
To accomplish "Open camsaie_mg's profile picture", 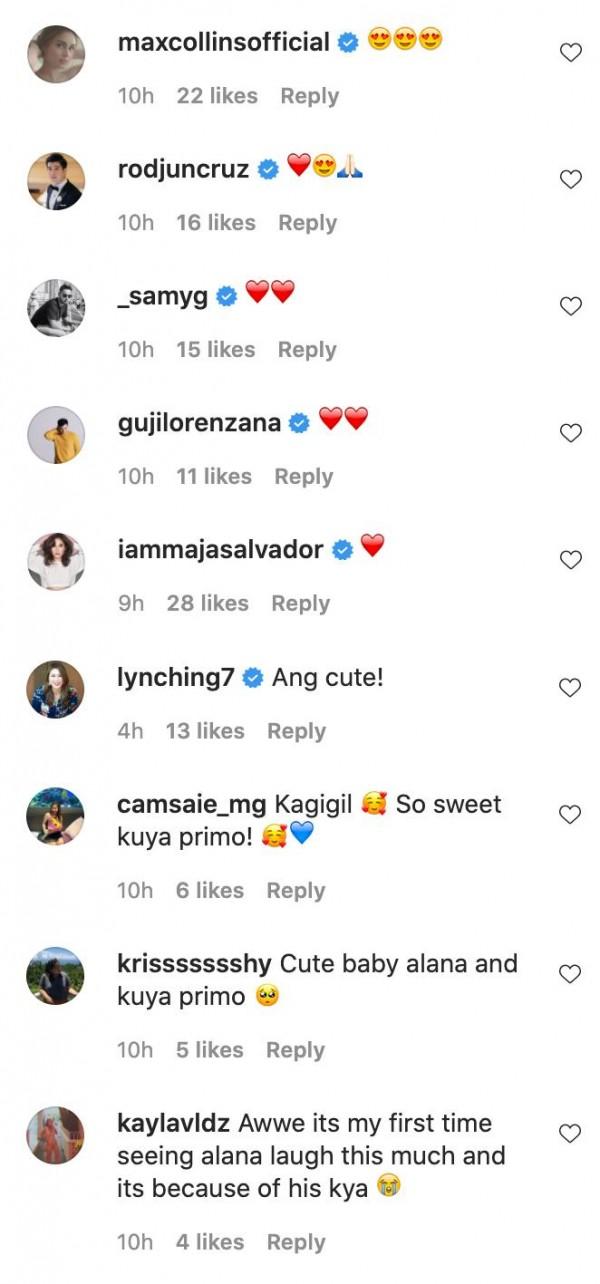I will (56, 816).
